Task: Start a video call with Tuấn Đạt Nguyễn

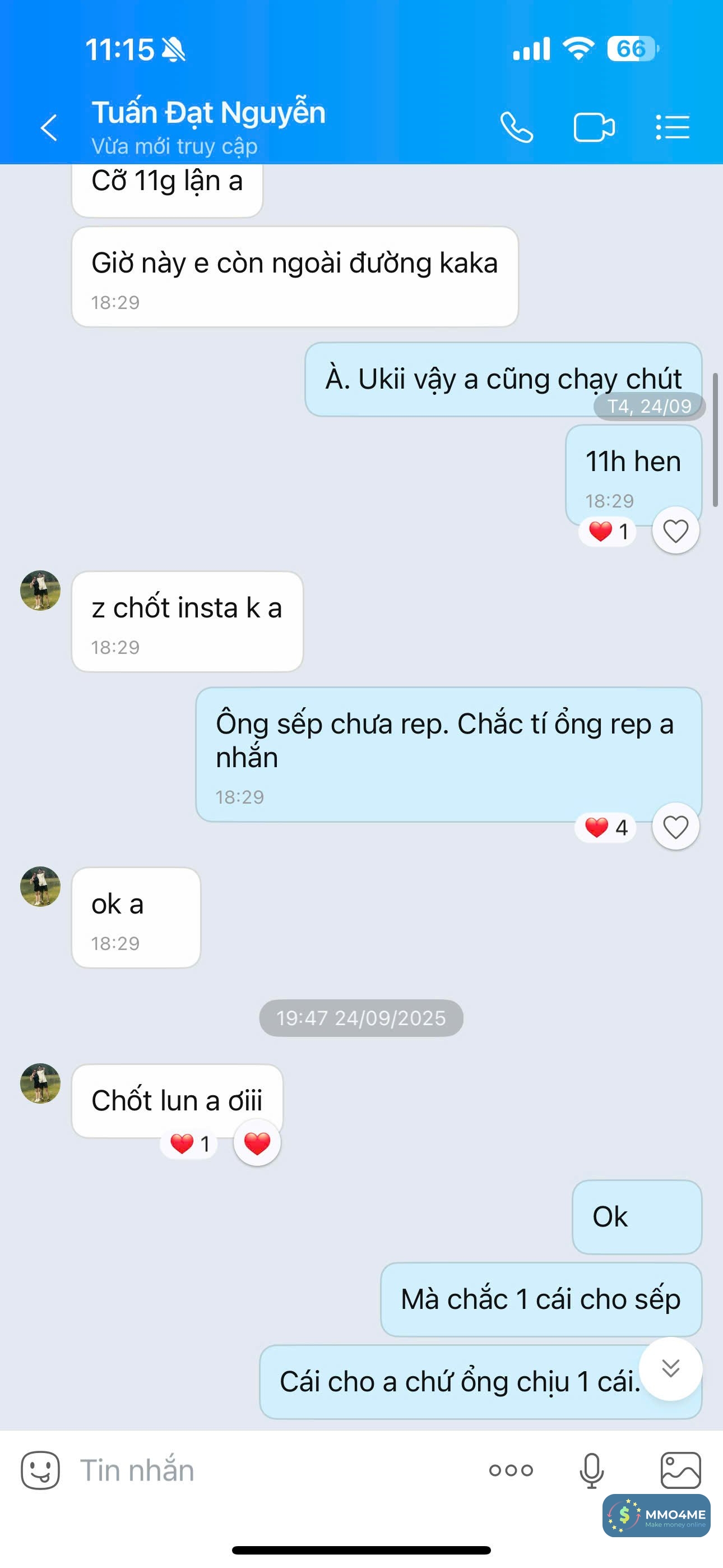Action: [x=594, y=128]
